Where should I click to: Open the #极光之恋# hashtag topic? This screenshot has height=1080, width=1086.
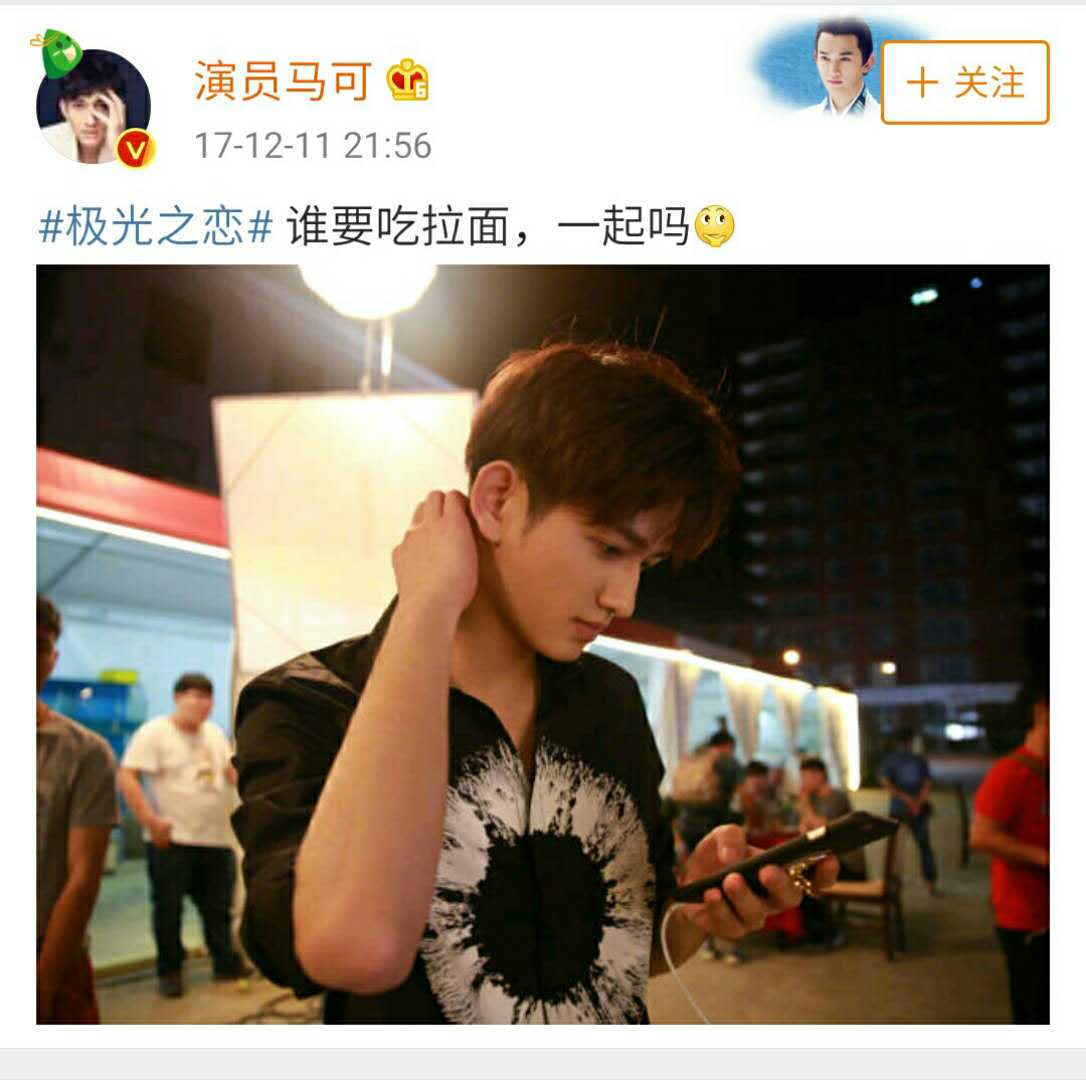click(x=155, y=227)
